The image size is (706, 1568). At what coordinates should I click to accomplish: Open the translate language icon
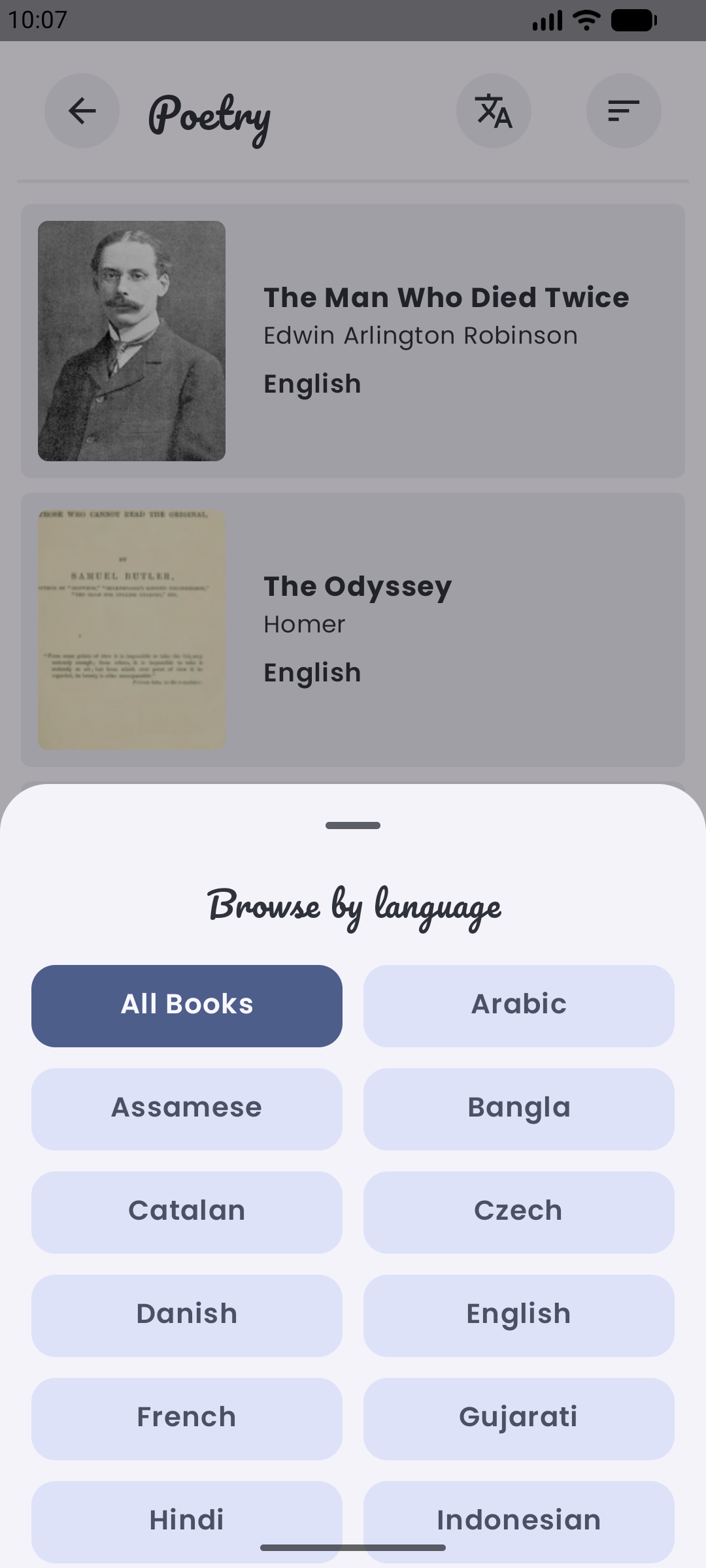pyautogui.click(x=494, y=110)
